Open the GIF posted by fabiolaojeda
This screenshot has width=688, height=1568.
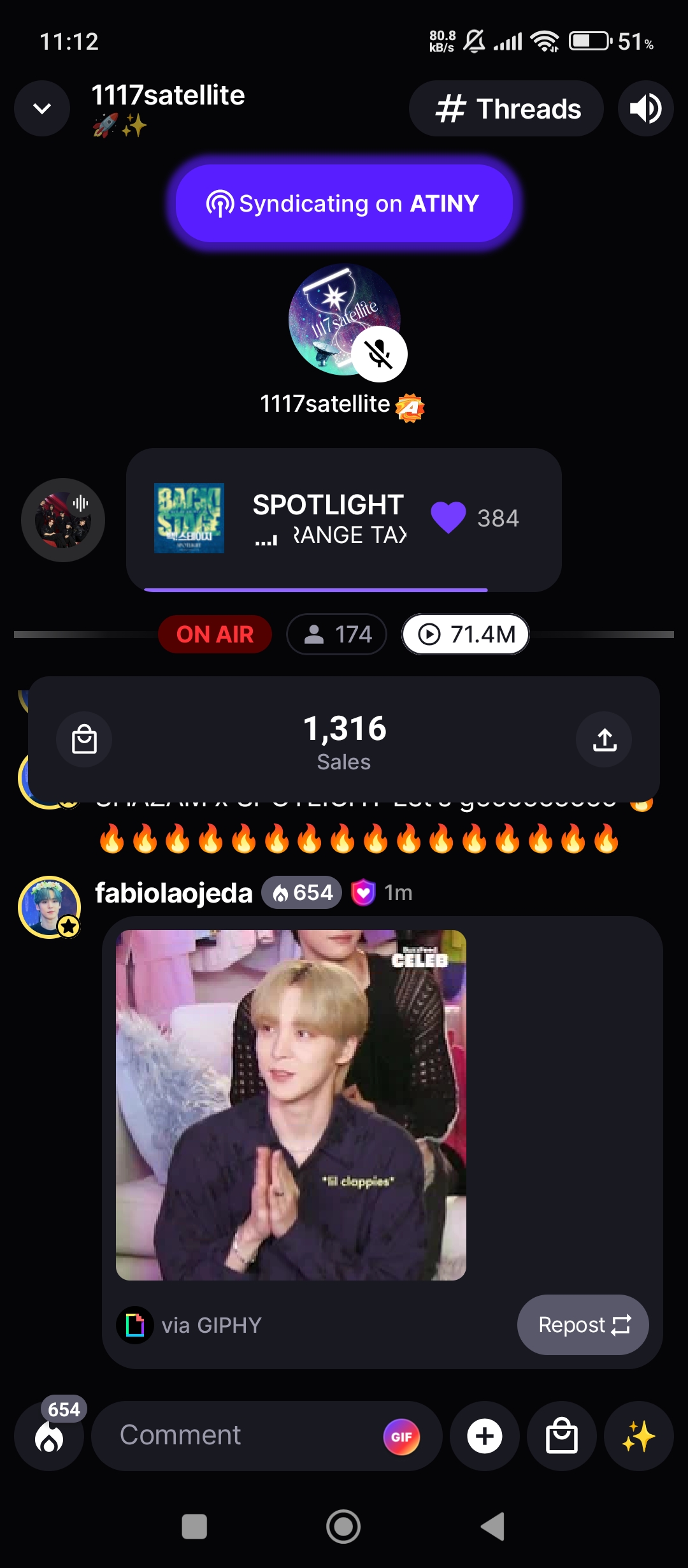tap(291, 1105)
